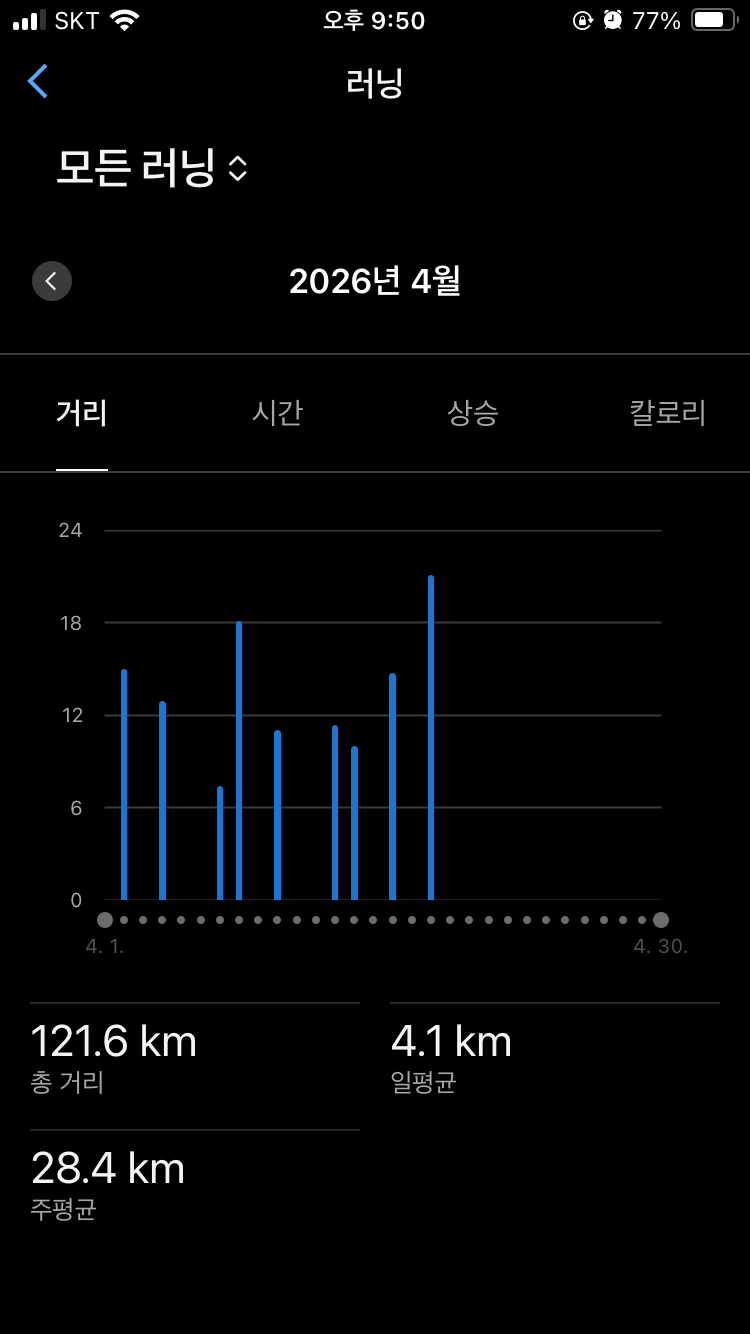Select the 거리 tab

point(82,413)
